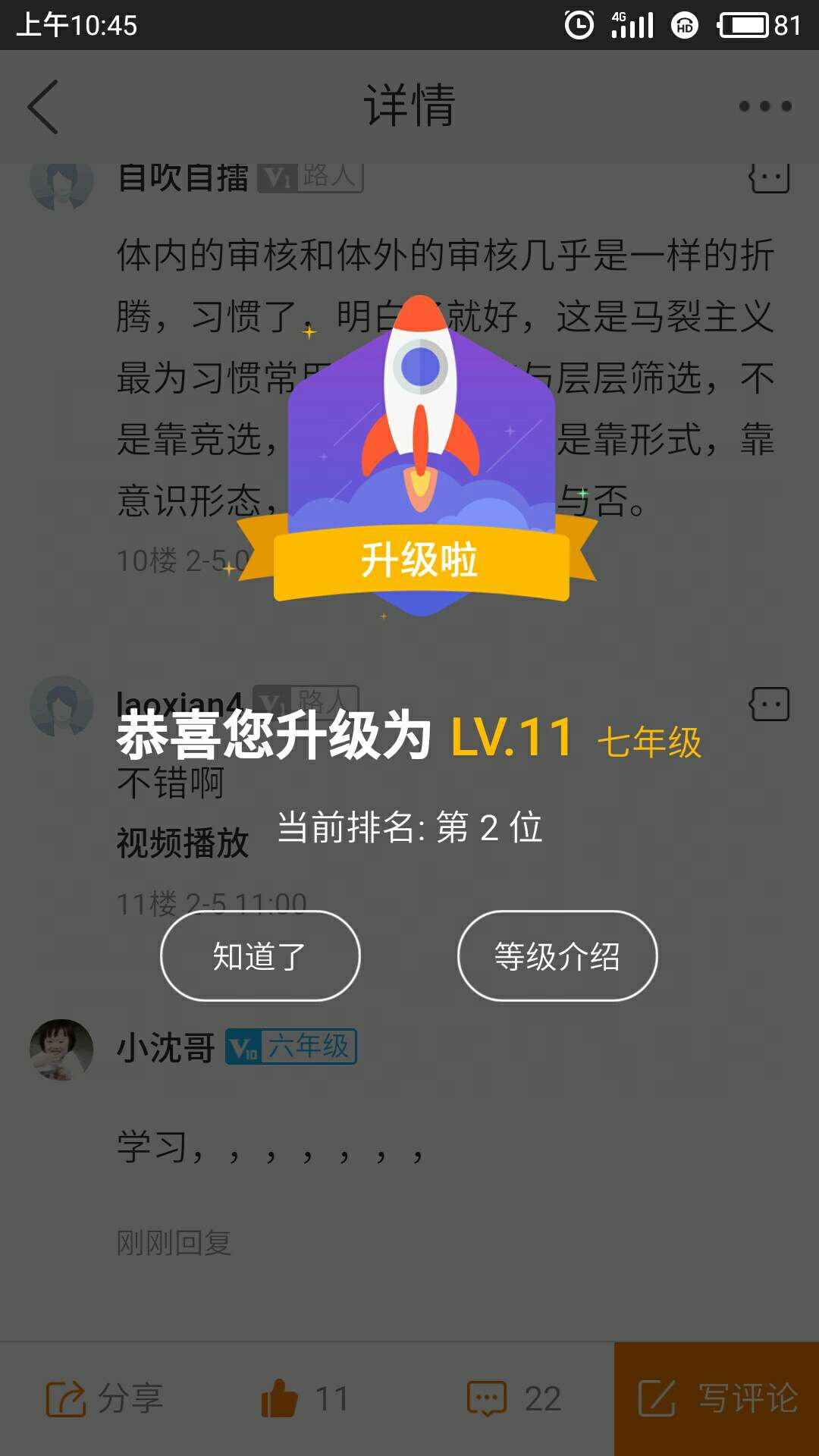Reply to laoxian4's comment via bubble icon
The image size is (819, 1456).
click(769, 704)
